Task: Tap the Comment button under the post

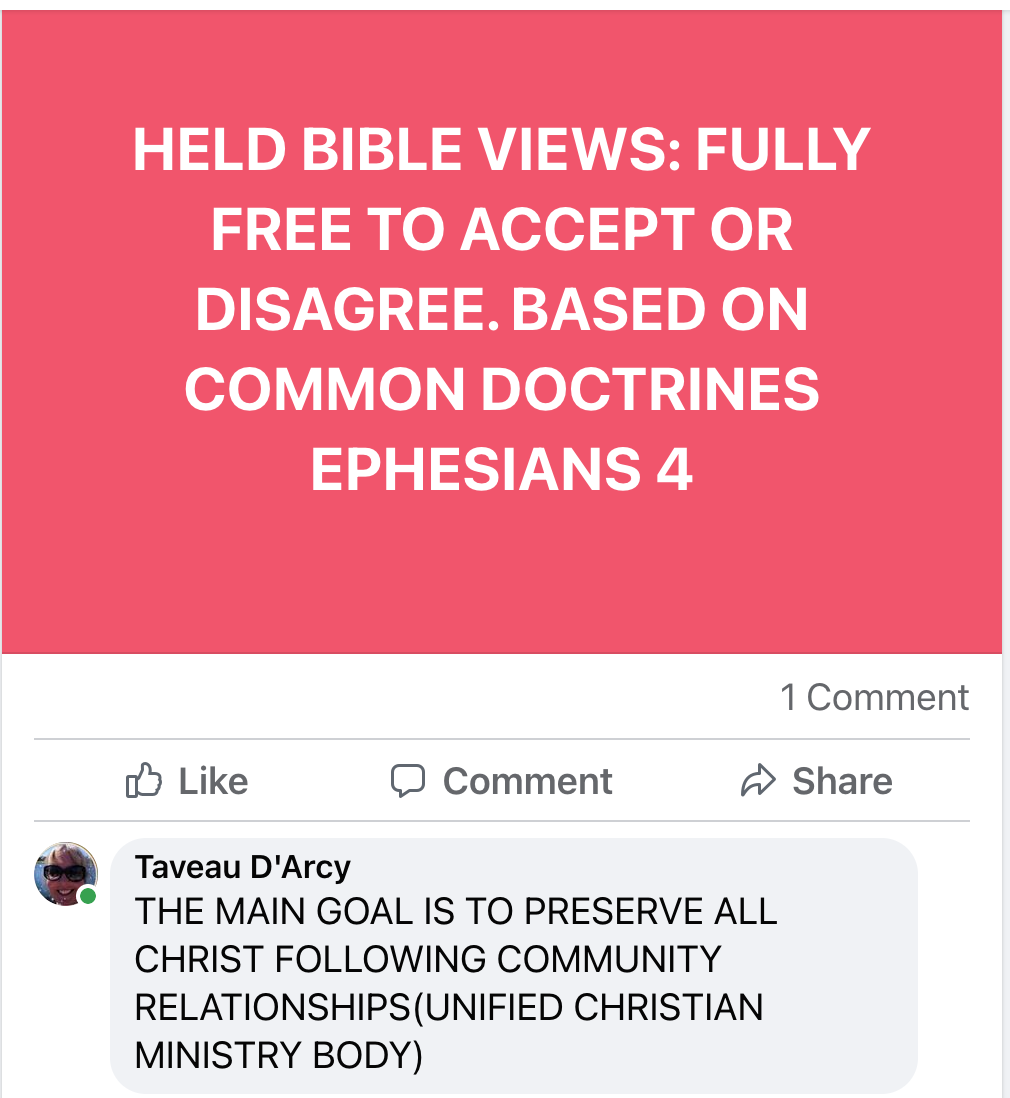Action: click(x=501, y=781)
